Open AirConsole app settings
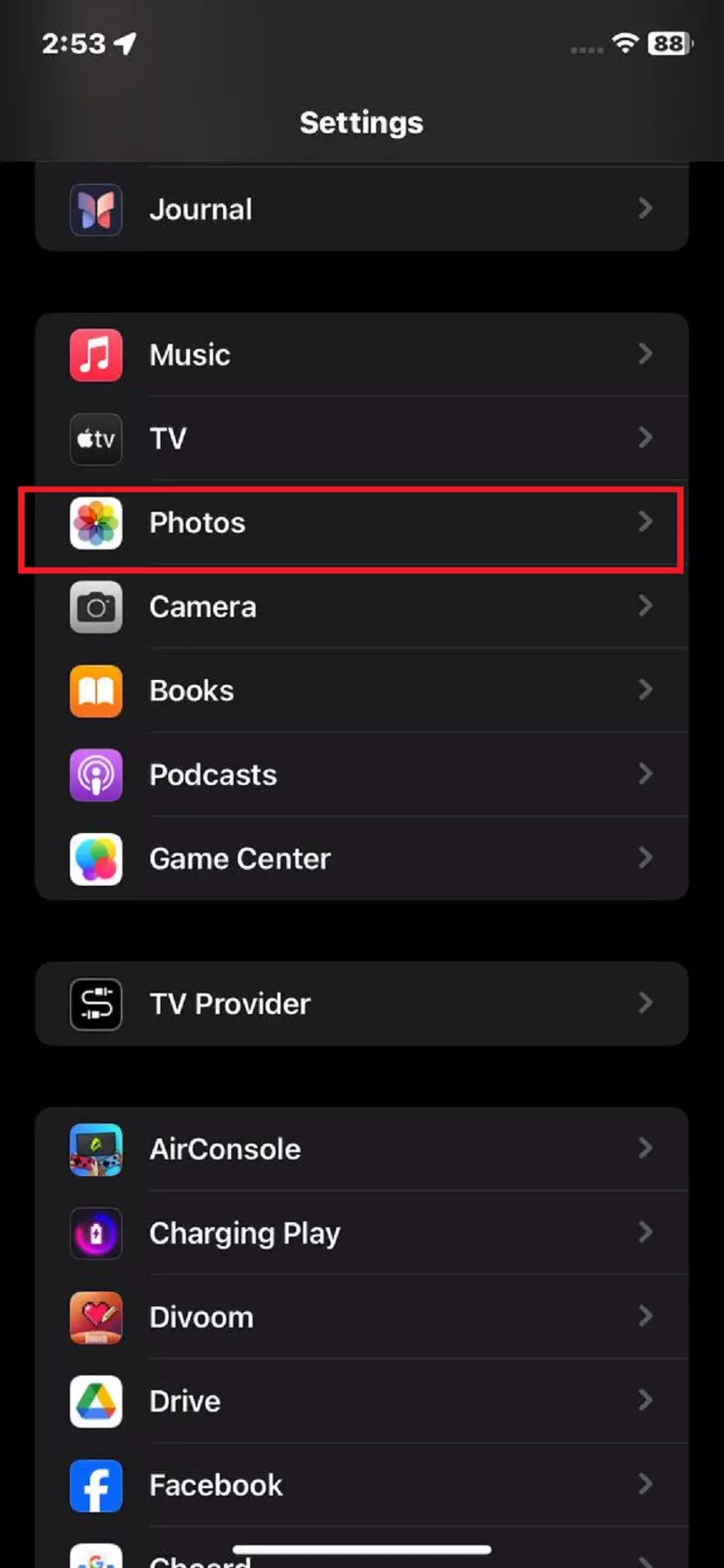Screen dimensions: 724x1568 (362, 1149)
